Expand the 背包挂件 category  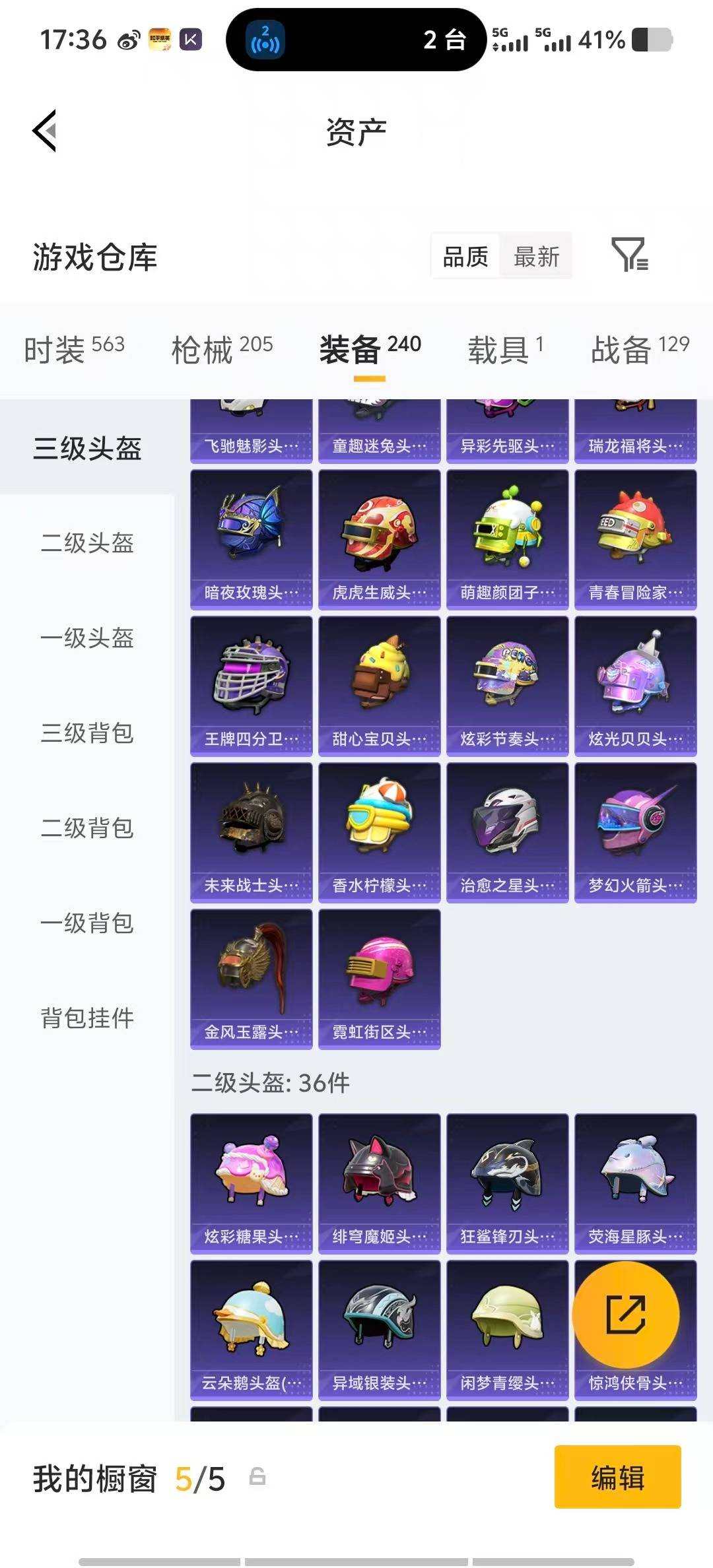pyautogui.click(x=89, y=1019)
